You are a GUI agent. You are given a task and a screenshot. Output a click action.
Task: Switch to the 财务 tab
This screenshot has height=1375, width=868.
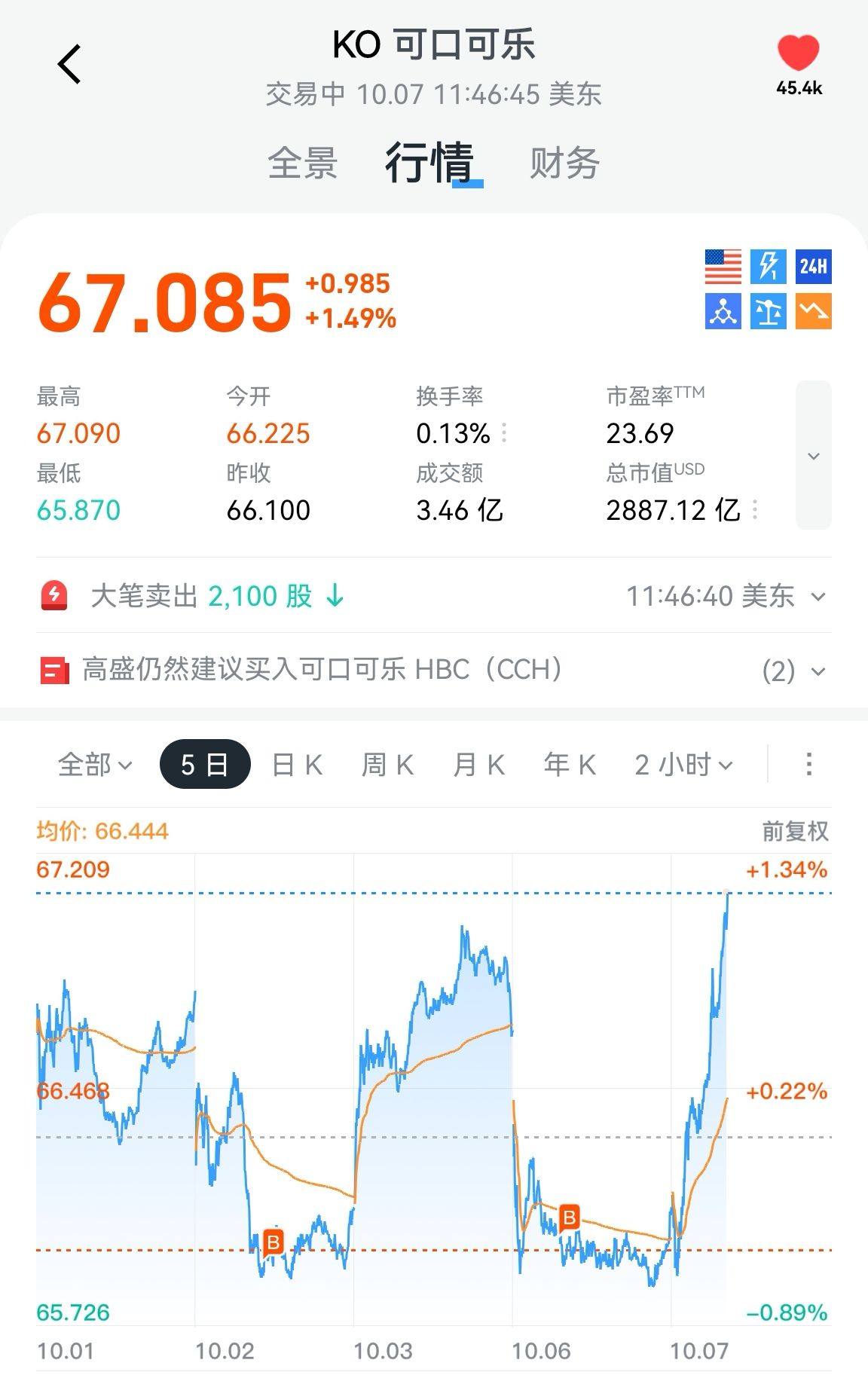click(564, 163)
